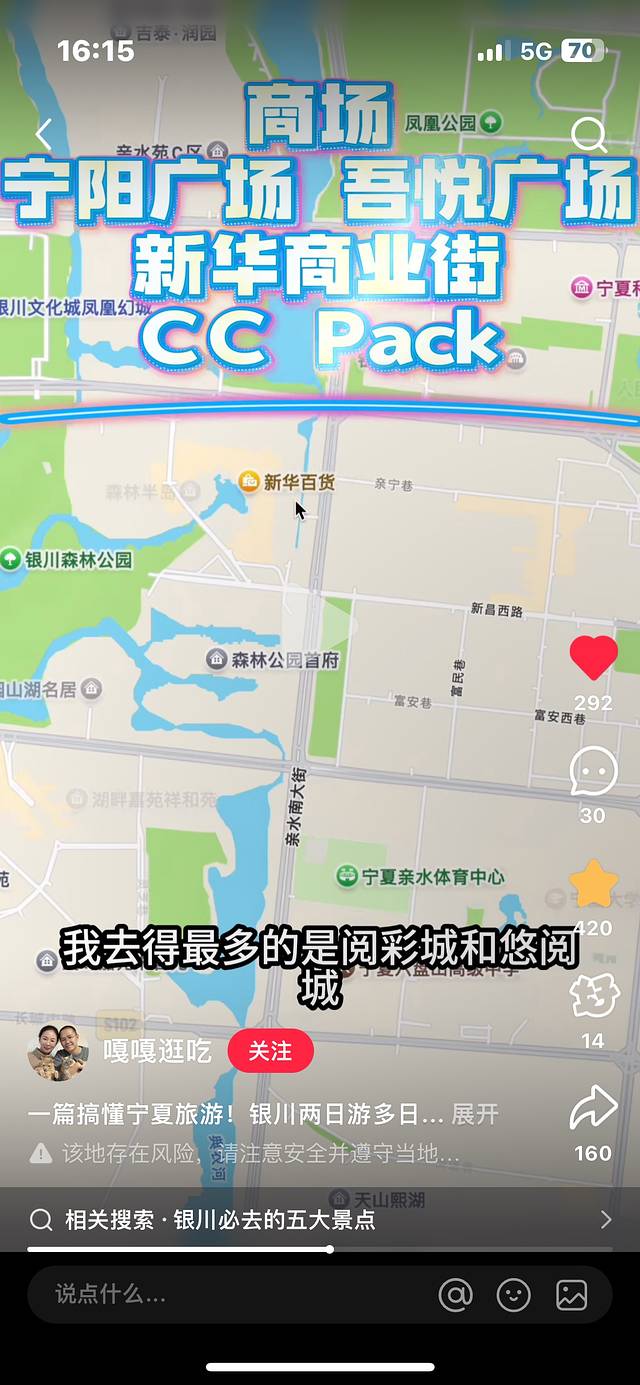The width and height of the screenshot is (640, 1385).
Task: Save the video with the star icon
Action: pos(593,885)
